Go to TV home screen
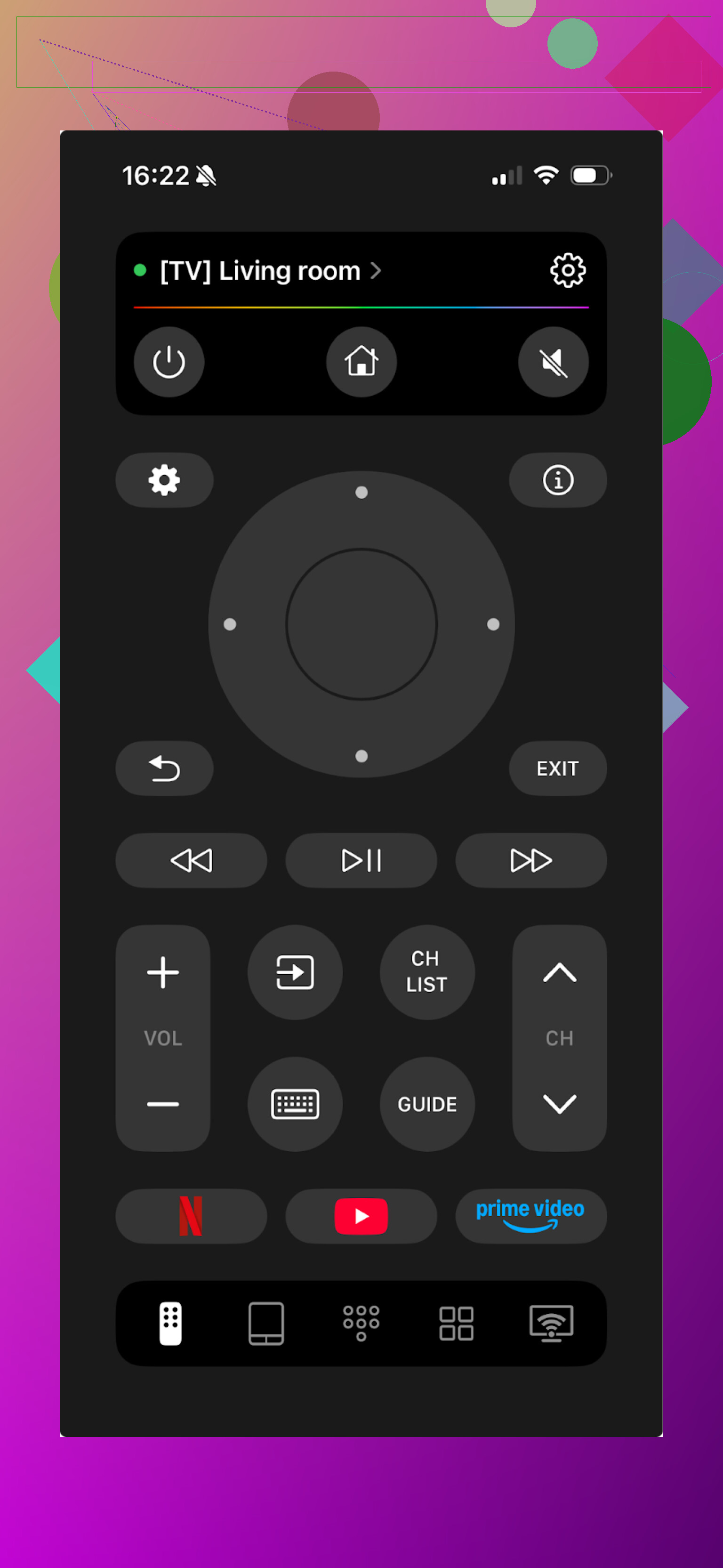Image resolution: width=723 pixels, height=1568 pixels. tap(361, 362)
